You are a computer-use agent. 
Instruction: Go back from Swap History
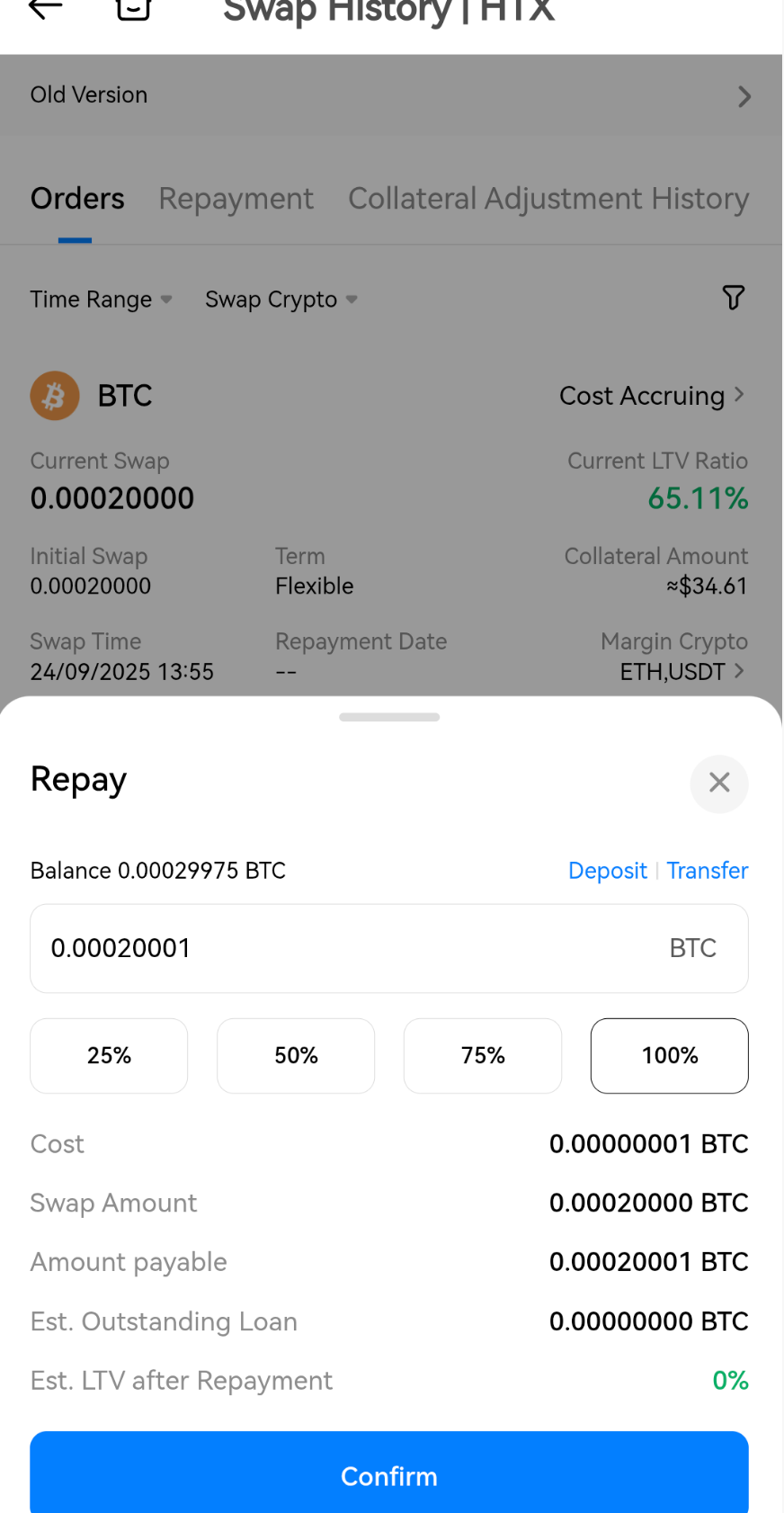tap(45, 9)
